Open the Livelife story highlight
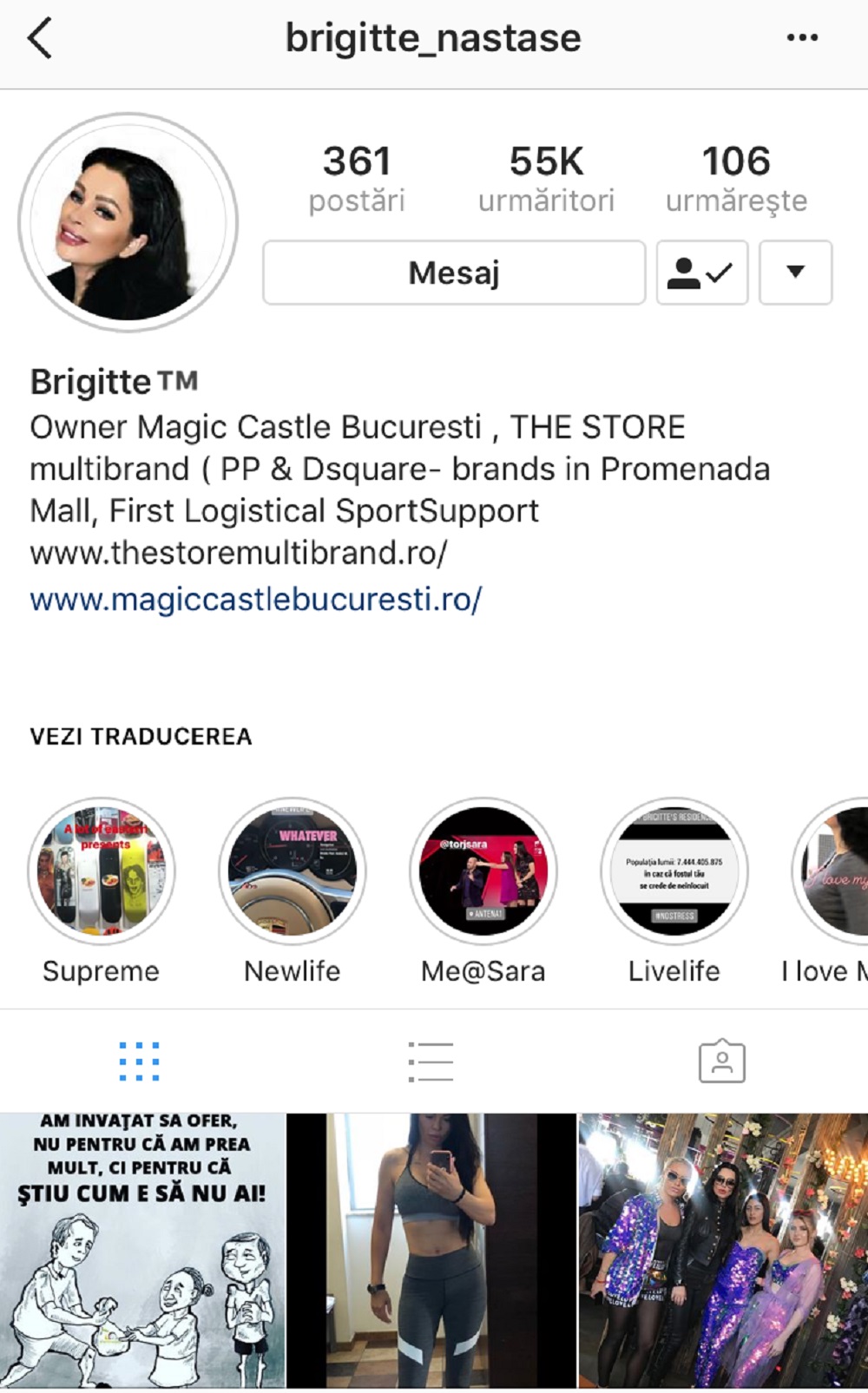Image resolution: width=868 pixels, height=1393 pixels. click(674, 871)
